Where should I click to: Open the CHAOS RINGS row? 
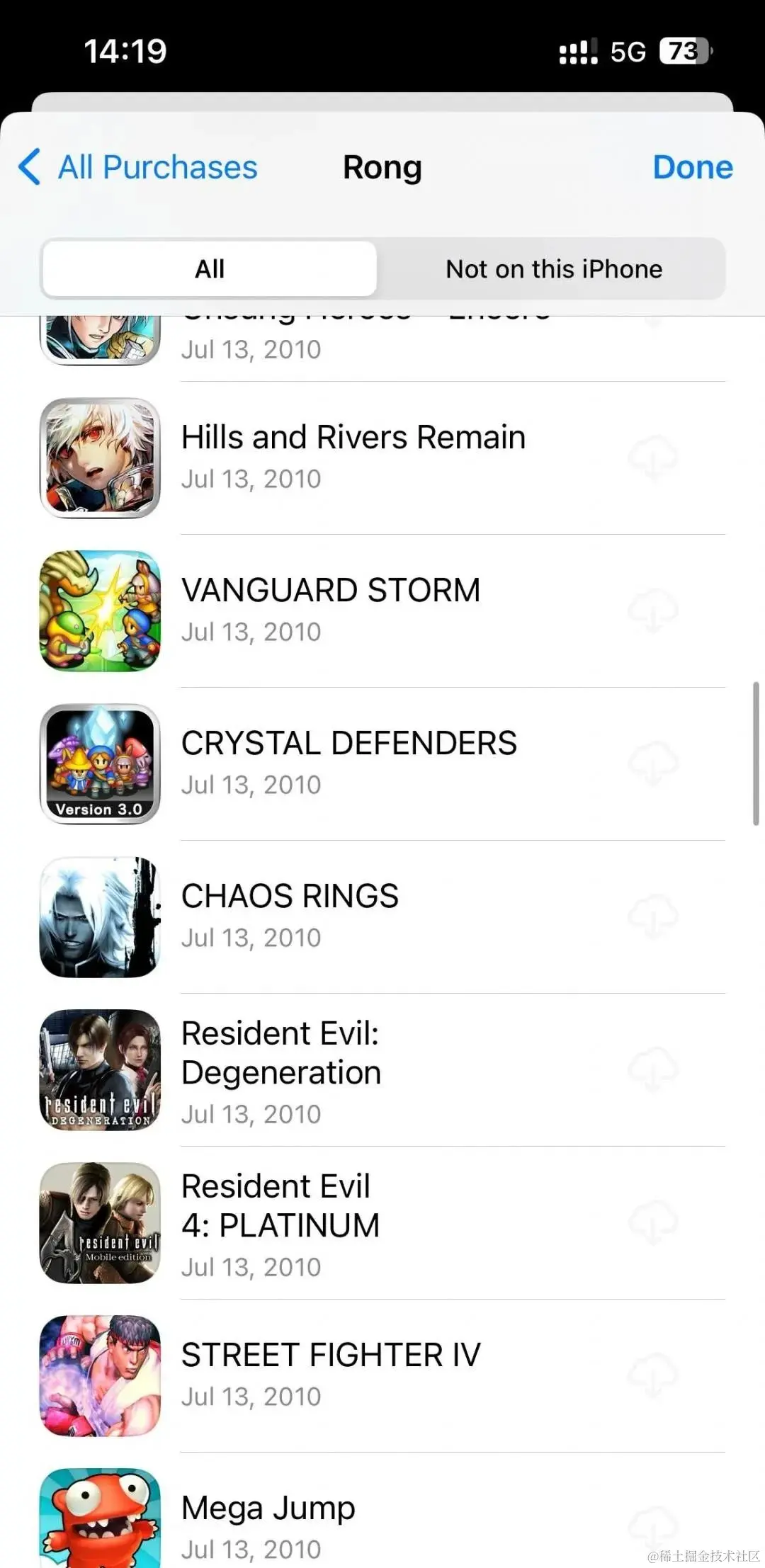pyautogui.click(x=290, y=914)
